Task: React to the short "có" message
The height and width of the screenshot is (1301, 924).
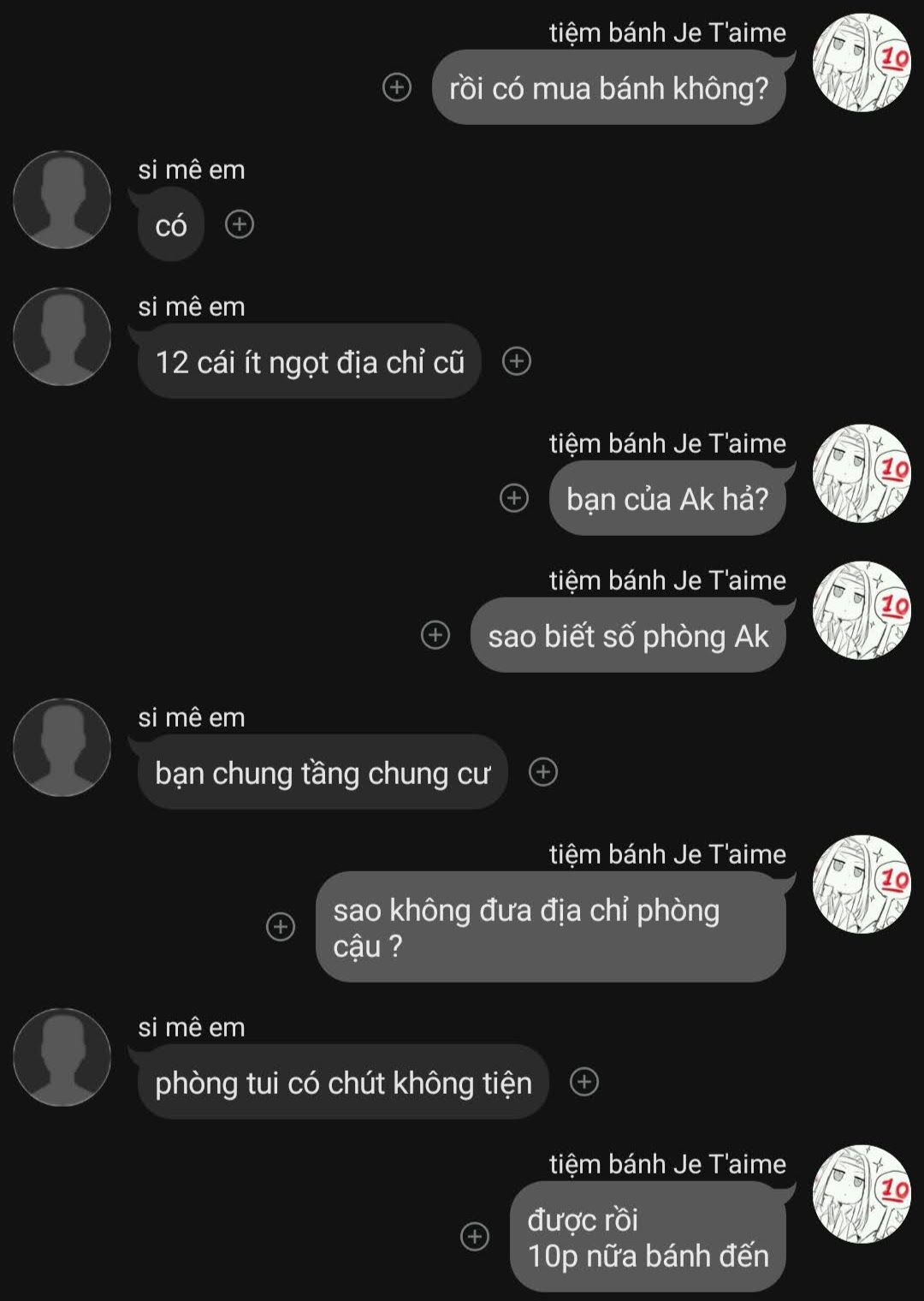Action: tap(240, 224)
